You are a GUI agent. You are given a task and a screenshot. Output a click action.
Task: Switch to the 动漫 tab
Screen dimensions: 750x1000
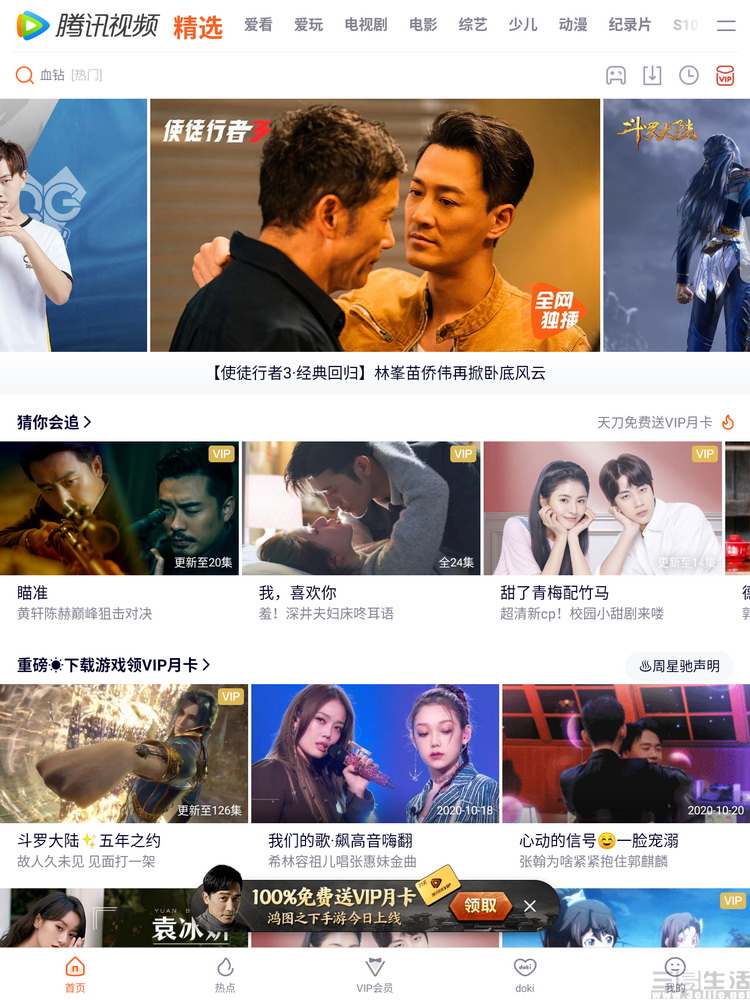573,25
